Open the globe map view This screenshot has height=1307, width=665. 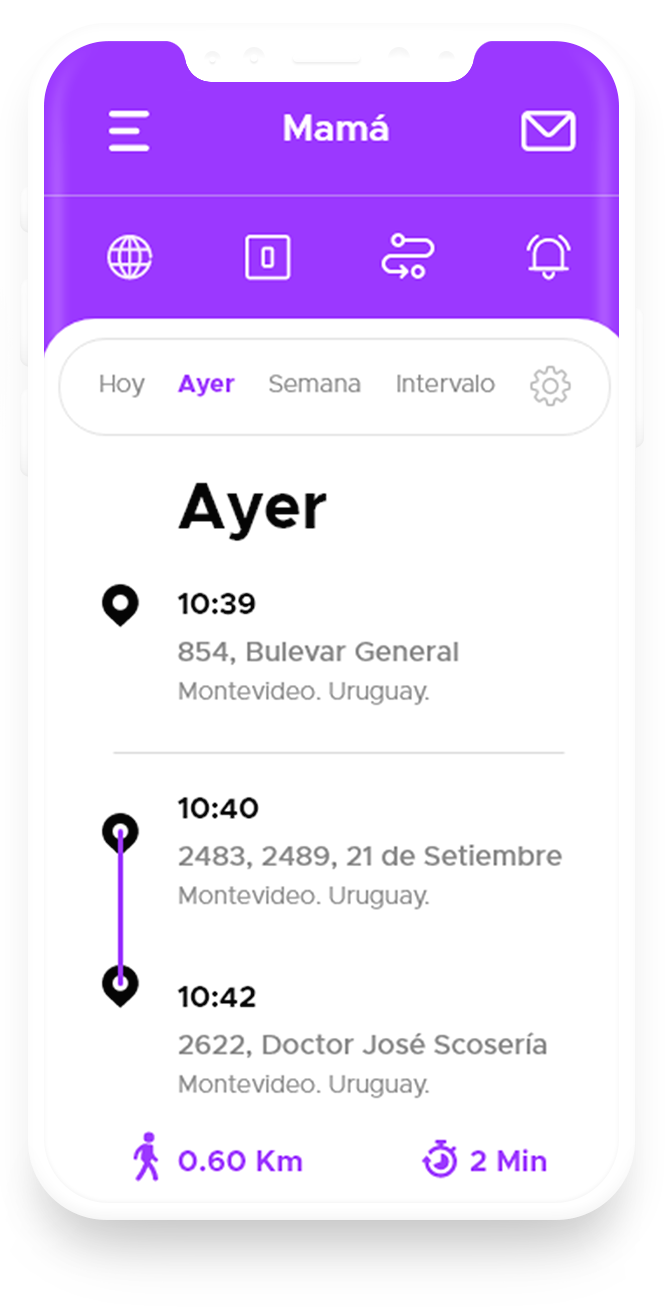pos(130,258)
